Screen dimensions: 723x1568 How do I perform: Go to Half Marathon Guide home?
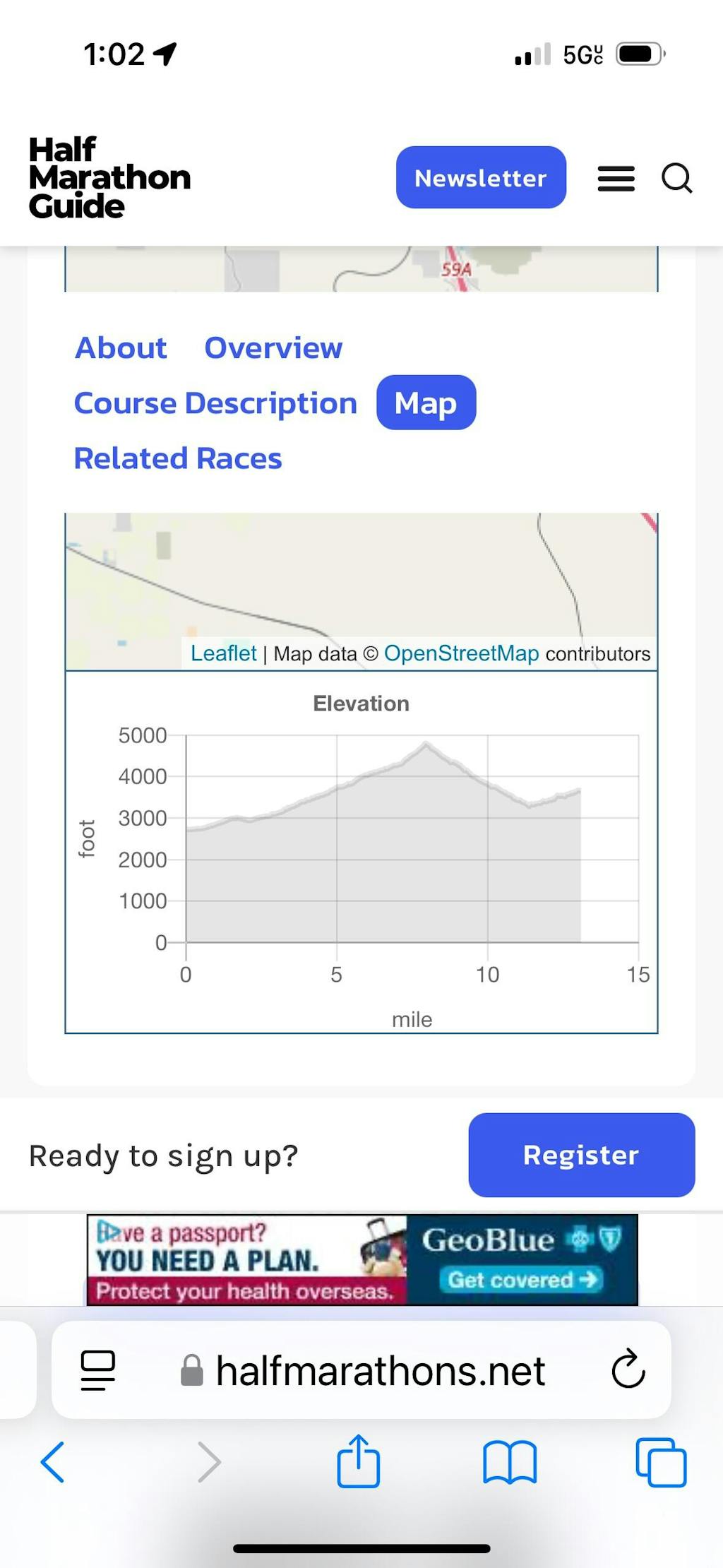point(109,178)
